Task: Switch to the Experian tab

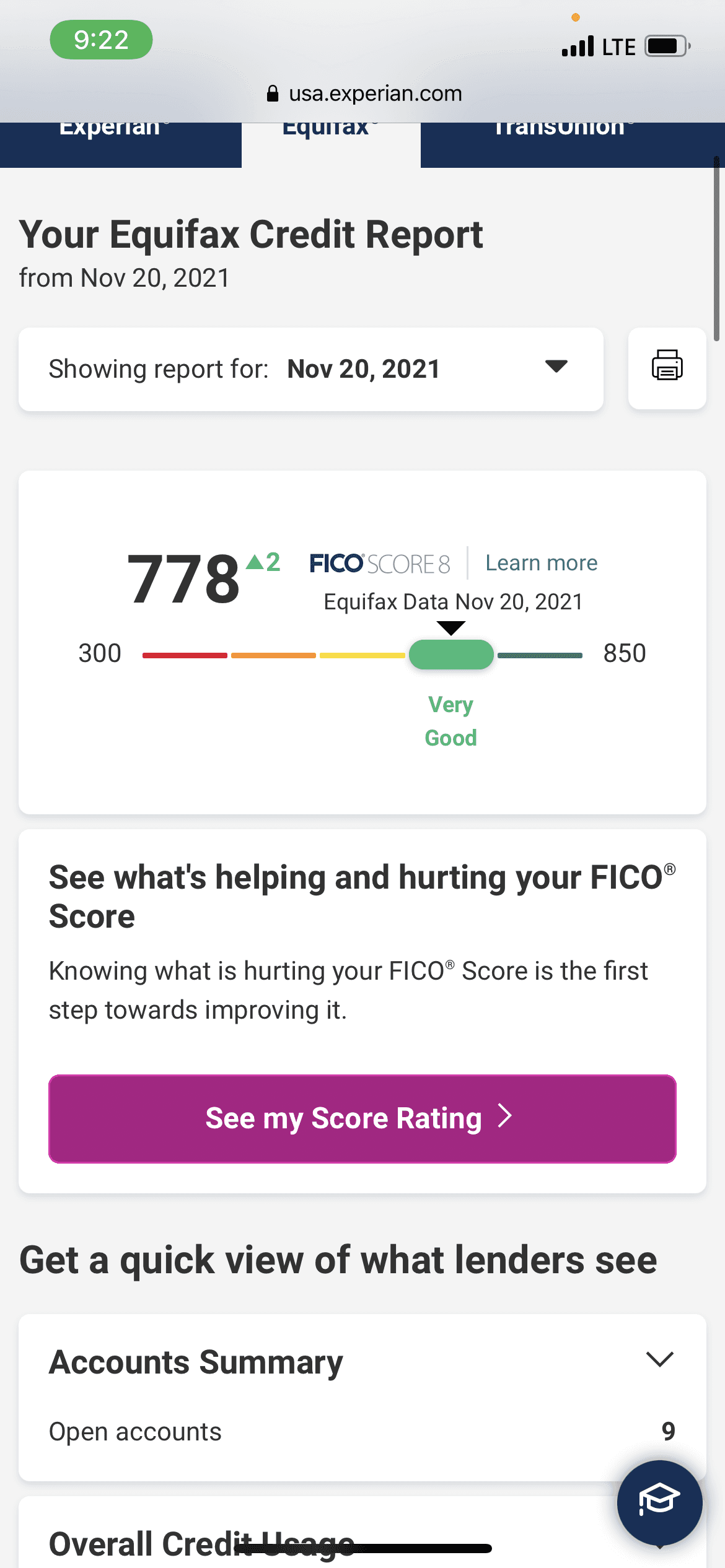Action: click(121, 144)
